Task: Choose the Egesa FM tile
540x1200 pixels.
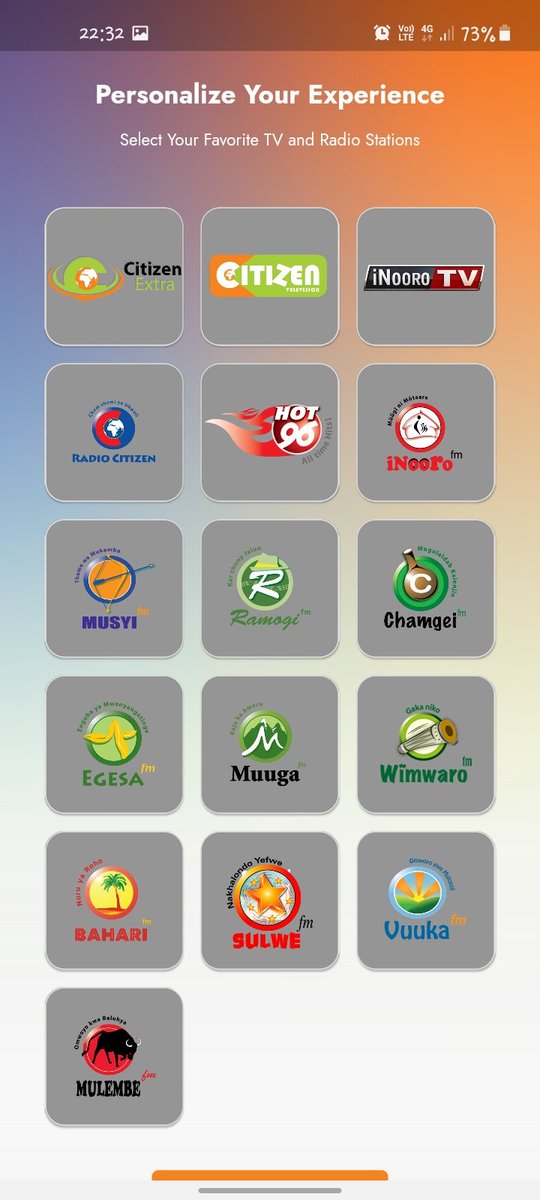Action: click(x=114, y=744)
